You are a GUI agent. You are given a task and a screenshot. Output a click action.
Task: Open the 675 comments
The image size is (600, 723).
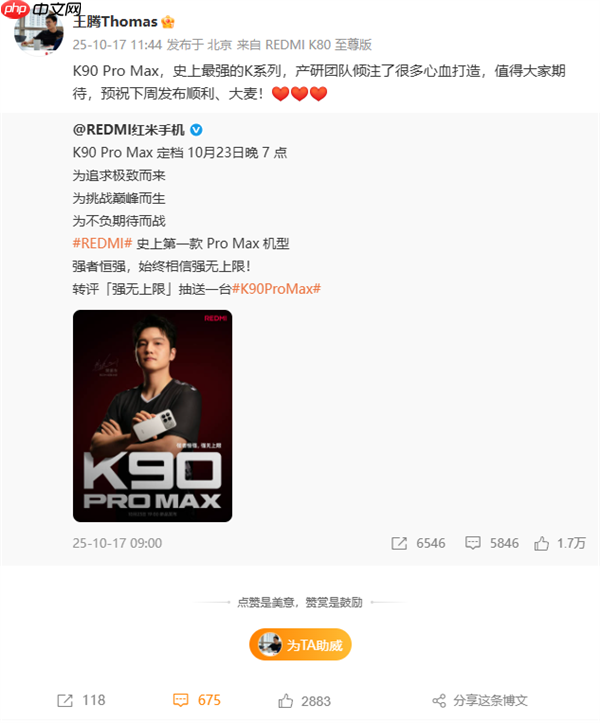(x=197, y=700)
